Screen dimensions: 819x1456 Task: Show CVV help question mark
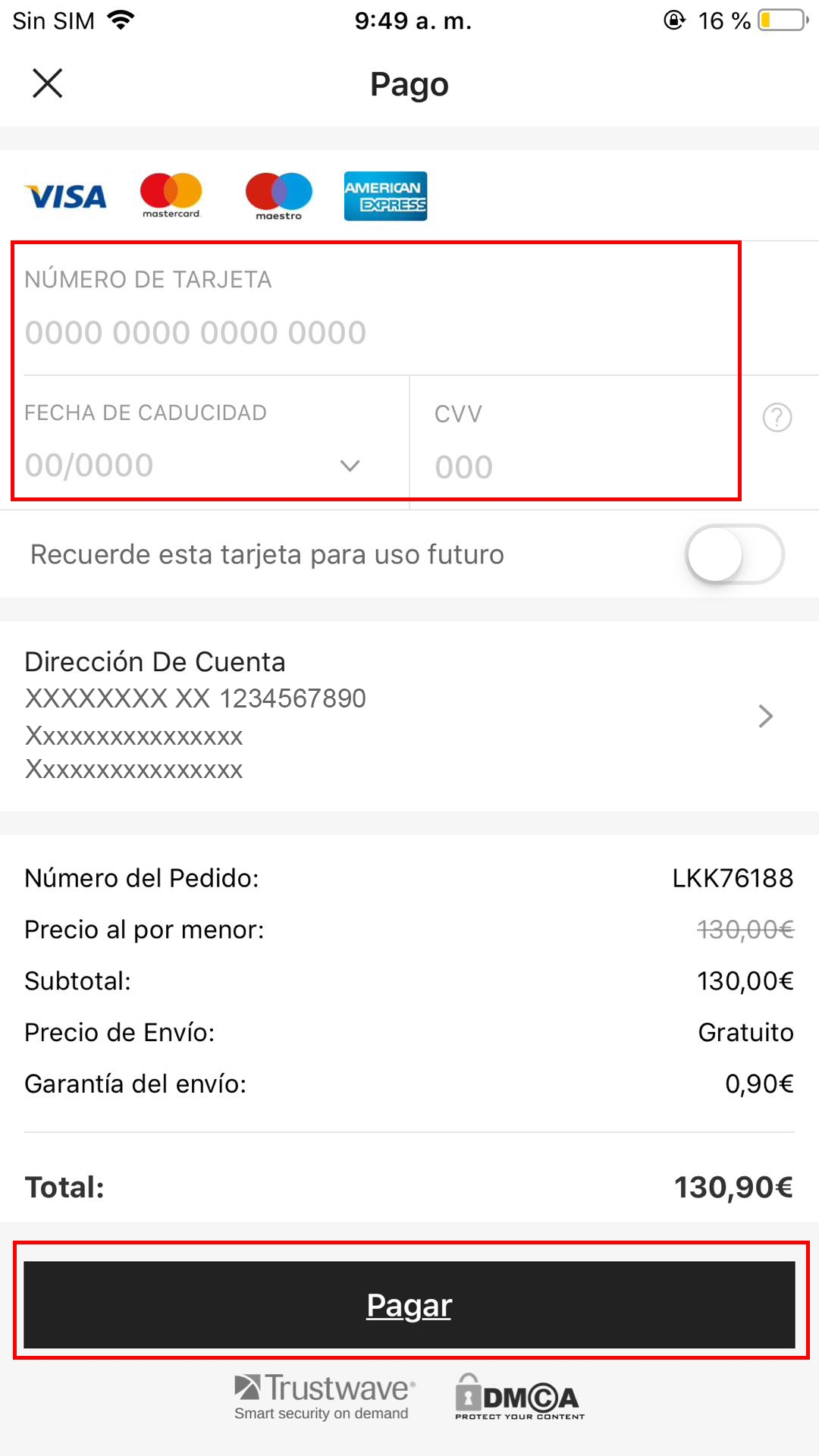pos(777,417)
